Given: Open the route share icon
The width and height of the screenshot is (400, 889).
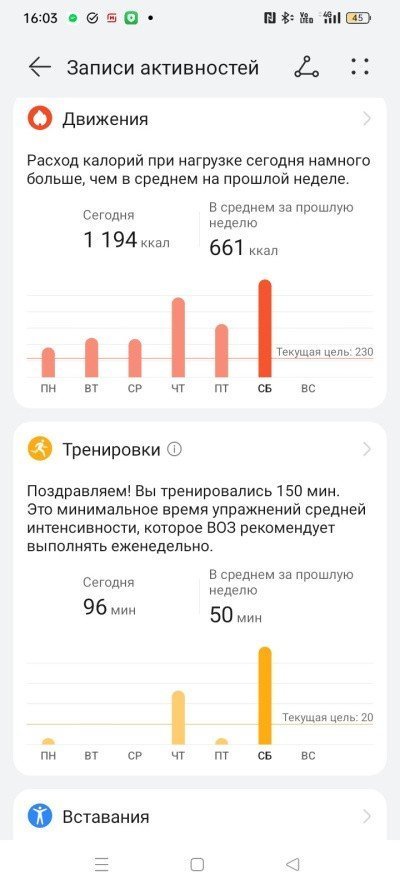Looking at the screenshot, I should click(x=307, y=67).
